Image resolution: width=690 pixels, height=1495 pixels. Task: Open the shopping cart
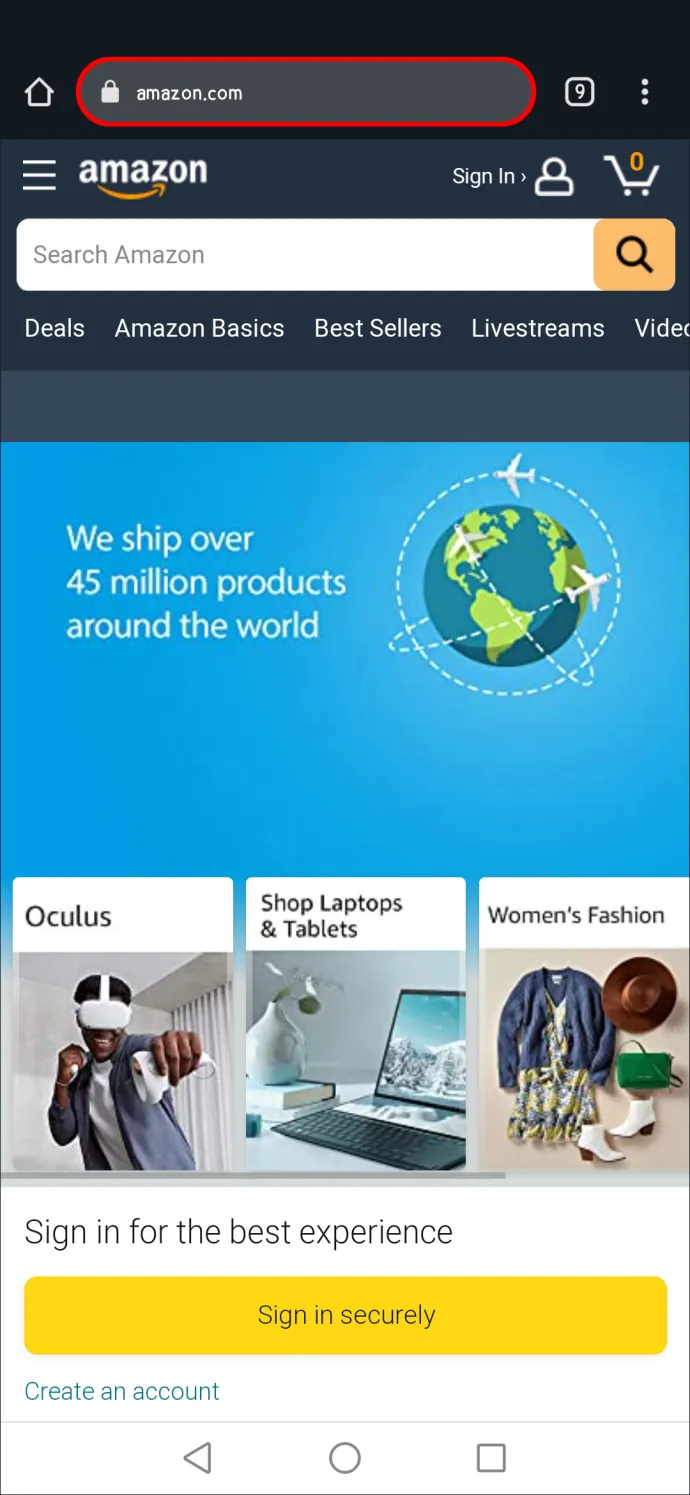(631, 176)
